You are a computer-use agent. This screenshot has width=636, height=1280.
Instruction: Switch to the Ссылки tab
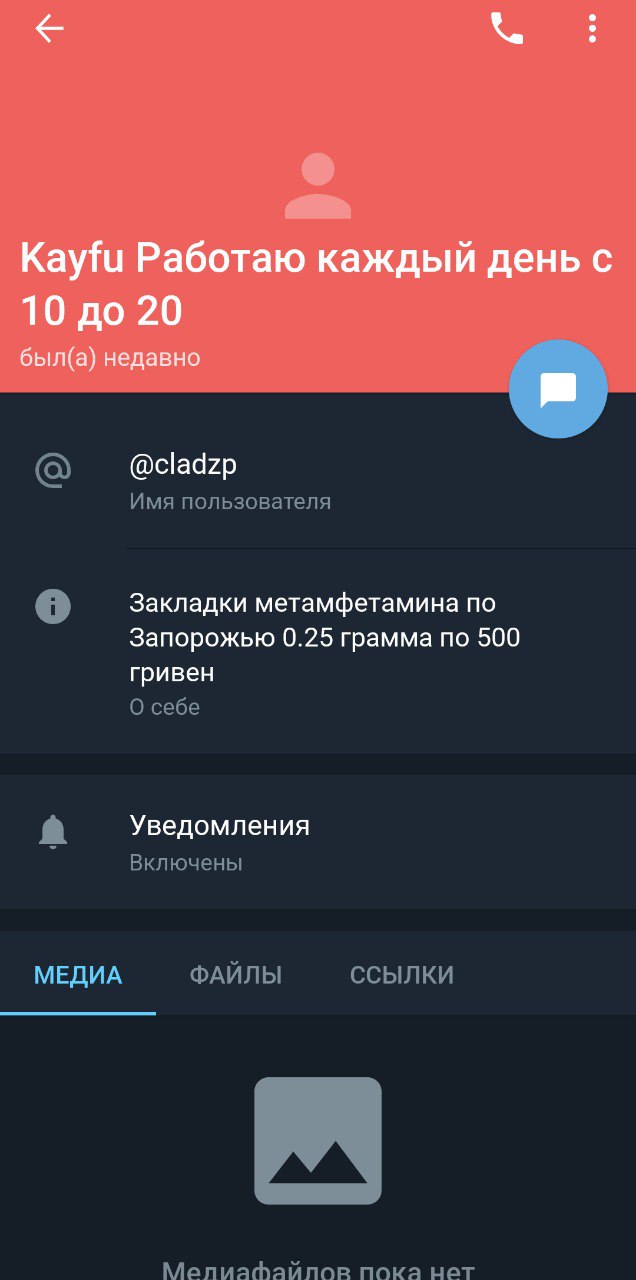(x=402, y=975)
